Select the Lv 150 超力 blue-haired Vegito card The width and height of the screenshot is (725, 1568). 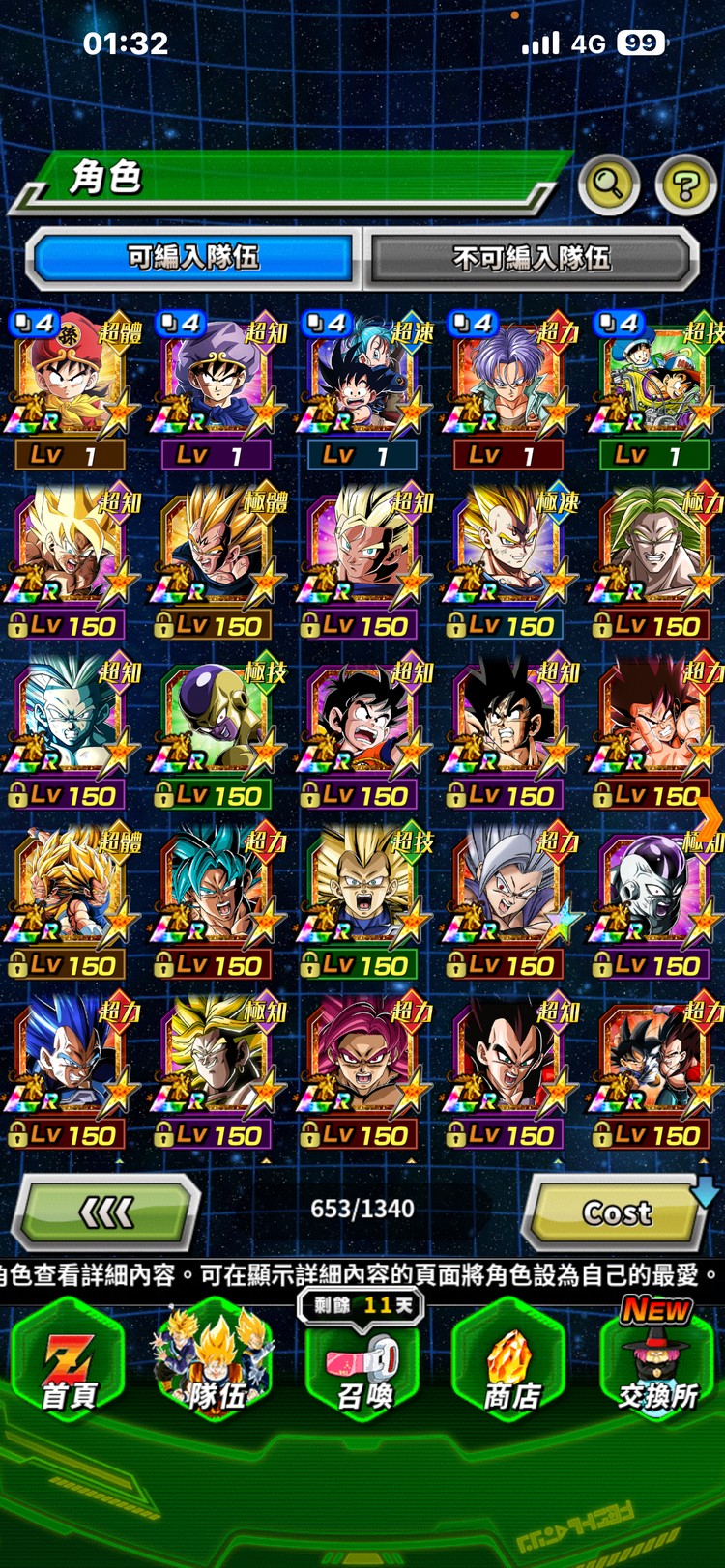click(217, 897)
